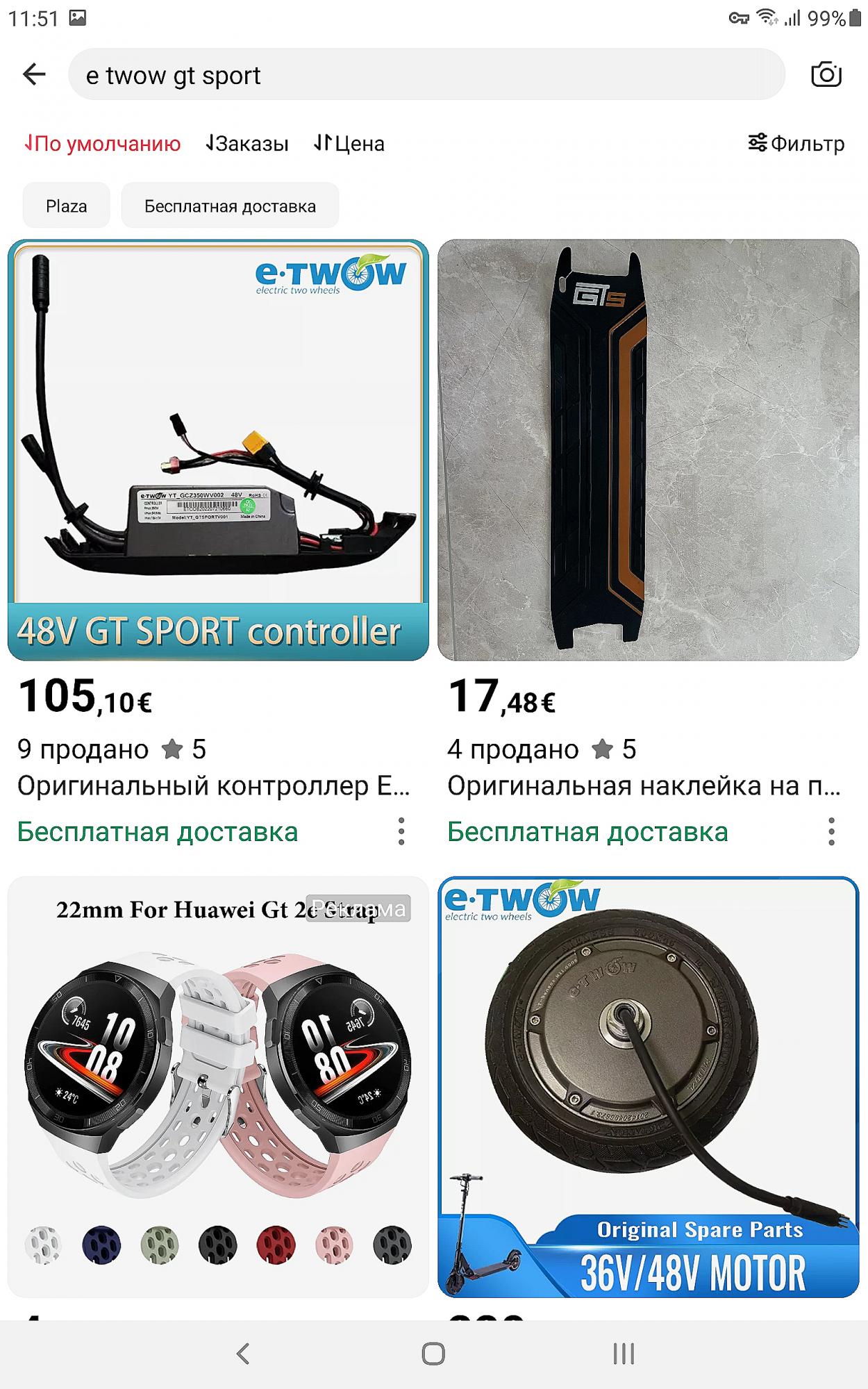This screenshot has width=868, height=1389.
Task: Open the system recent apps view
Action: (x=624, y=1354)
